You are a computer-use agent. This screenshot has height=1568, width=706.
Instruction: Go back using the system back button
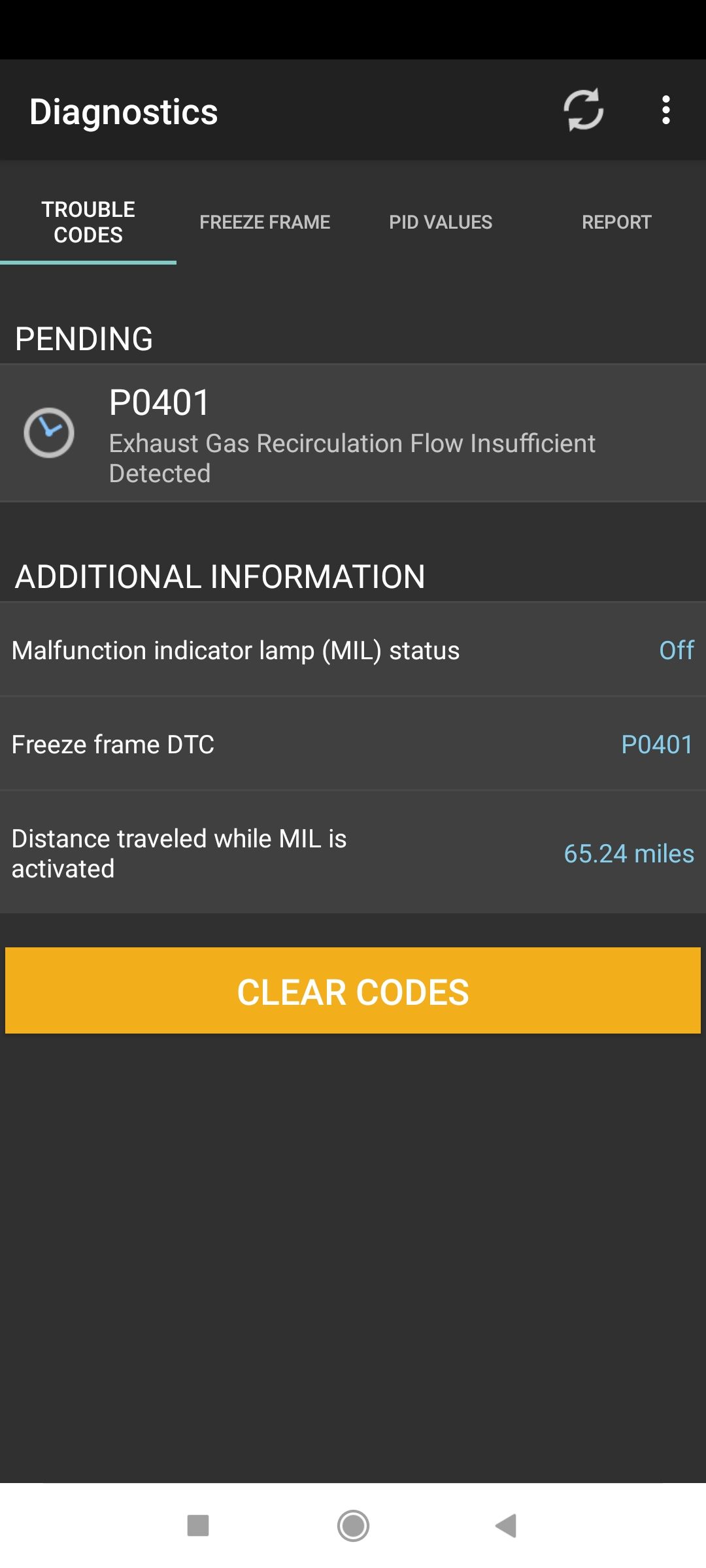point(506,1526)
